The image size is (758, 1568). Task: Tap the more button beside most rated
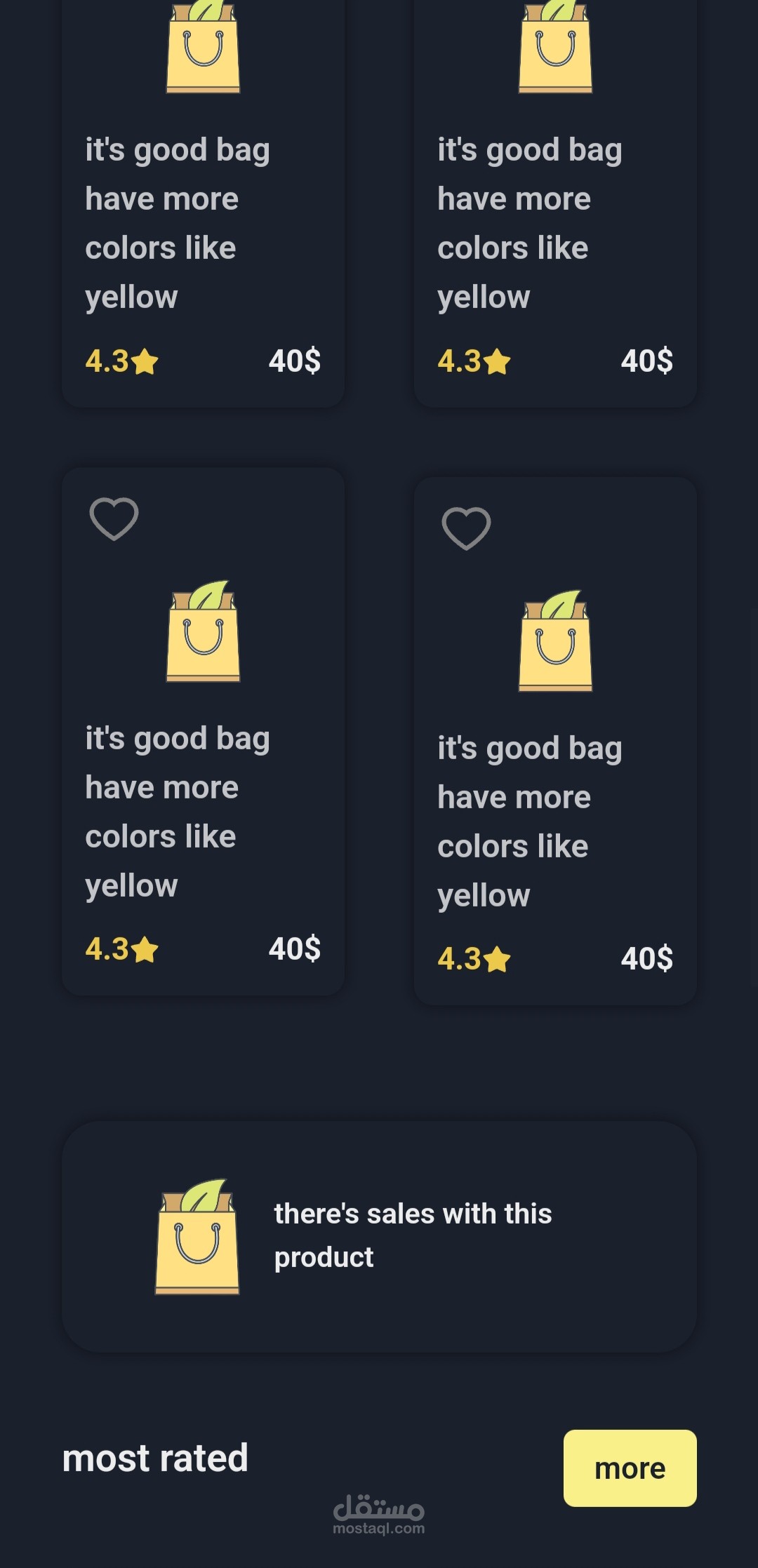630,1468
